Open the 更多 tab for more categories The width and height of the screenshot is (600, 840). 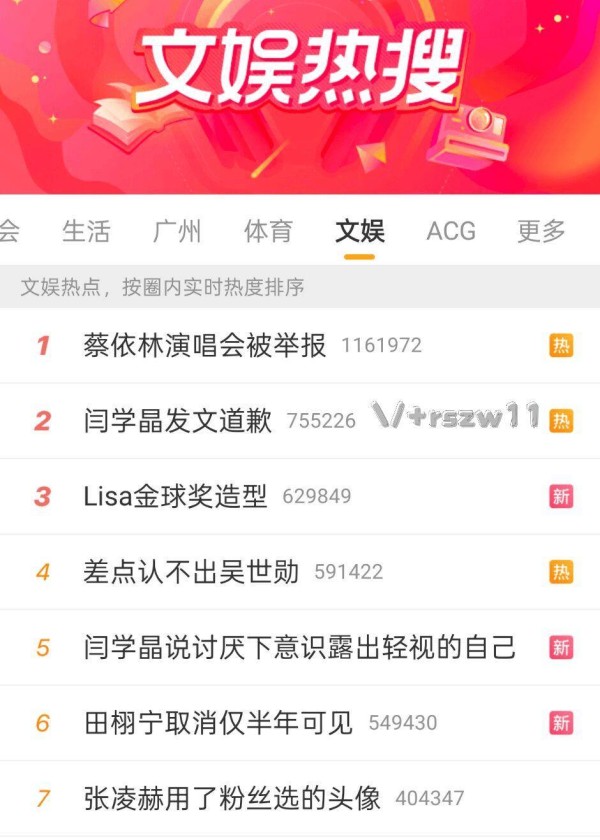click(541, 231)
